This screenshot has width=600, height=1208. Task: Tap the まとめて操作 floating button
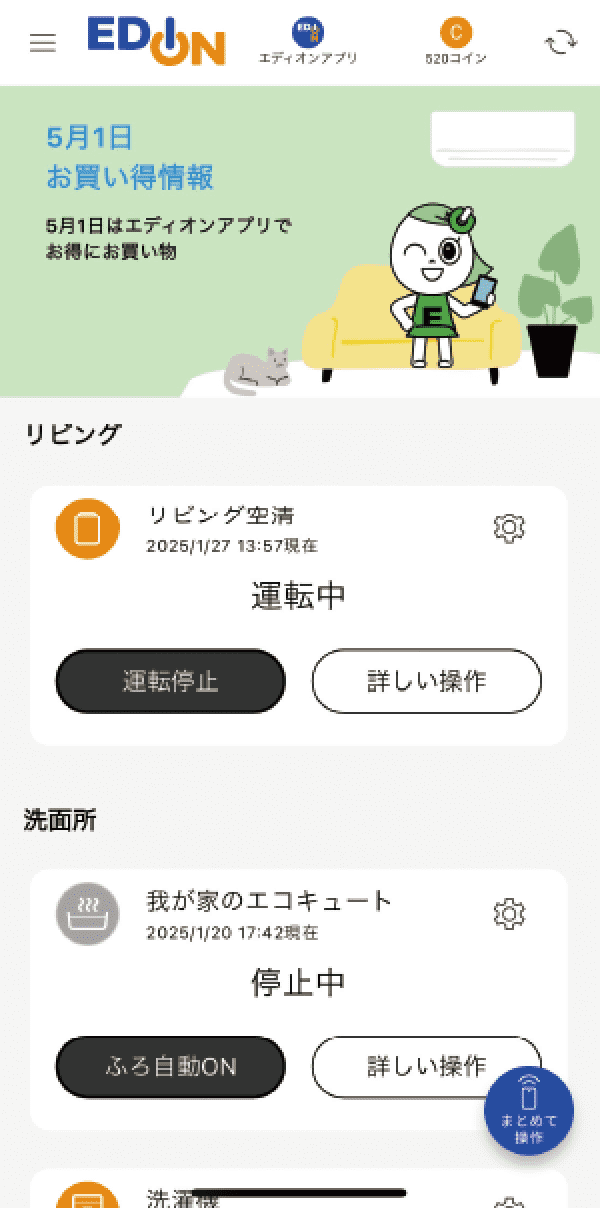click(x=529, y=1112)
